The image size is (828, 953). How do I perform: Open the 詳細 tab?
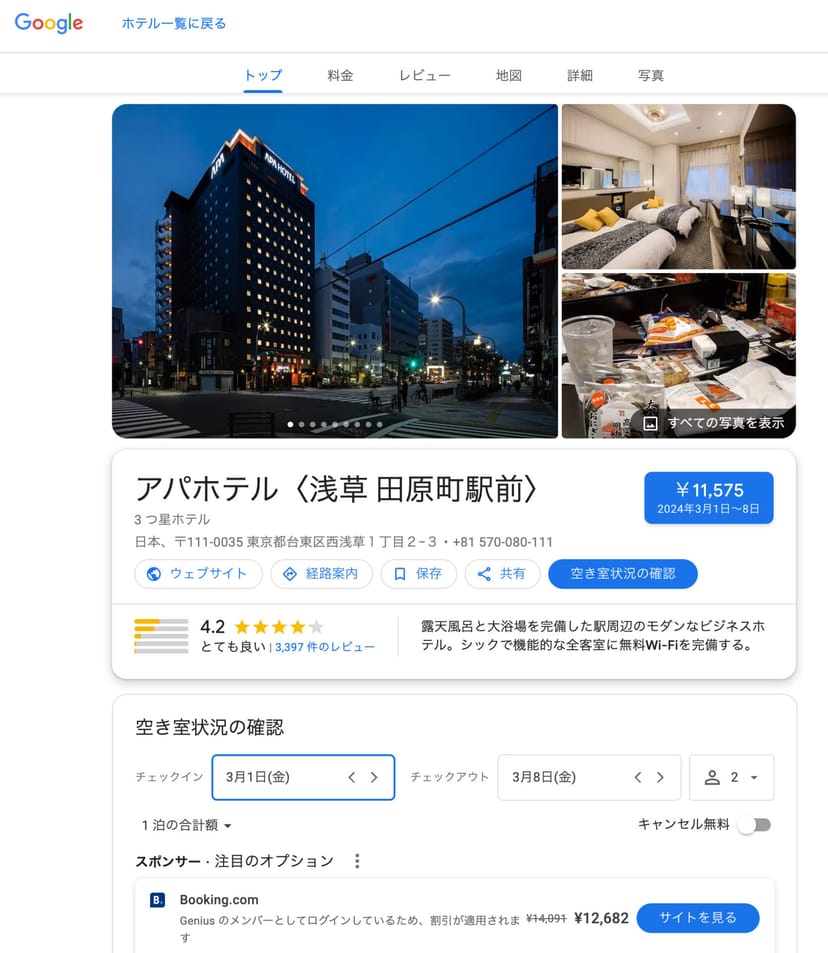tap(580, 75)
